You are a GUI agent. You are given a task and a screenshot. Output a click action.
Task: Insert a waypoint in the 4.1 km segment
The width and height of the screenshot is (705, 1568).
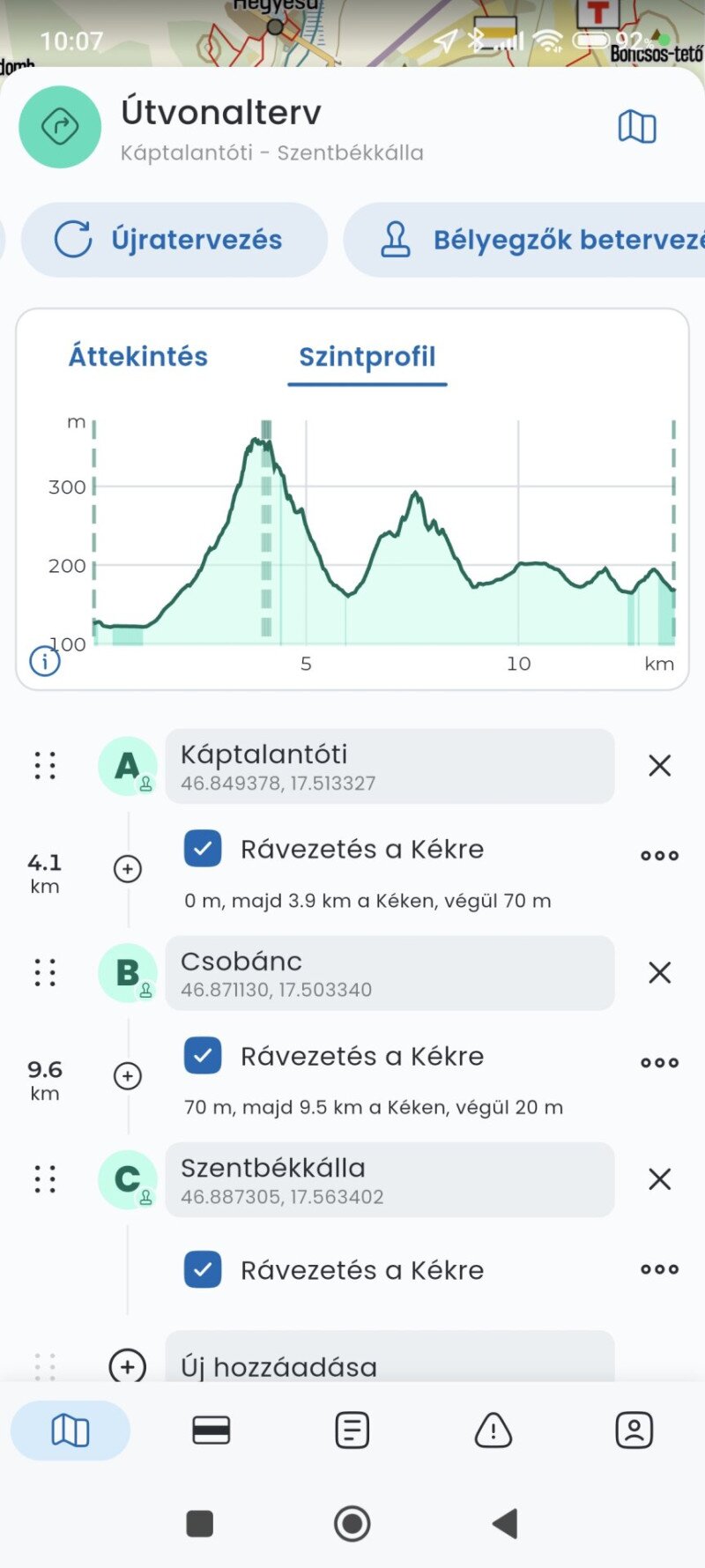[x=128, y=869]
